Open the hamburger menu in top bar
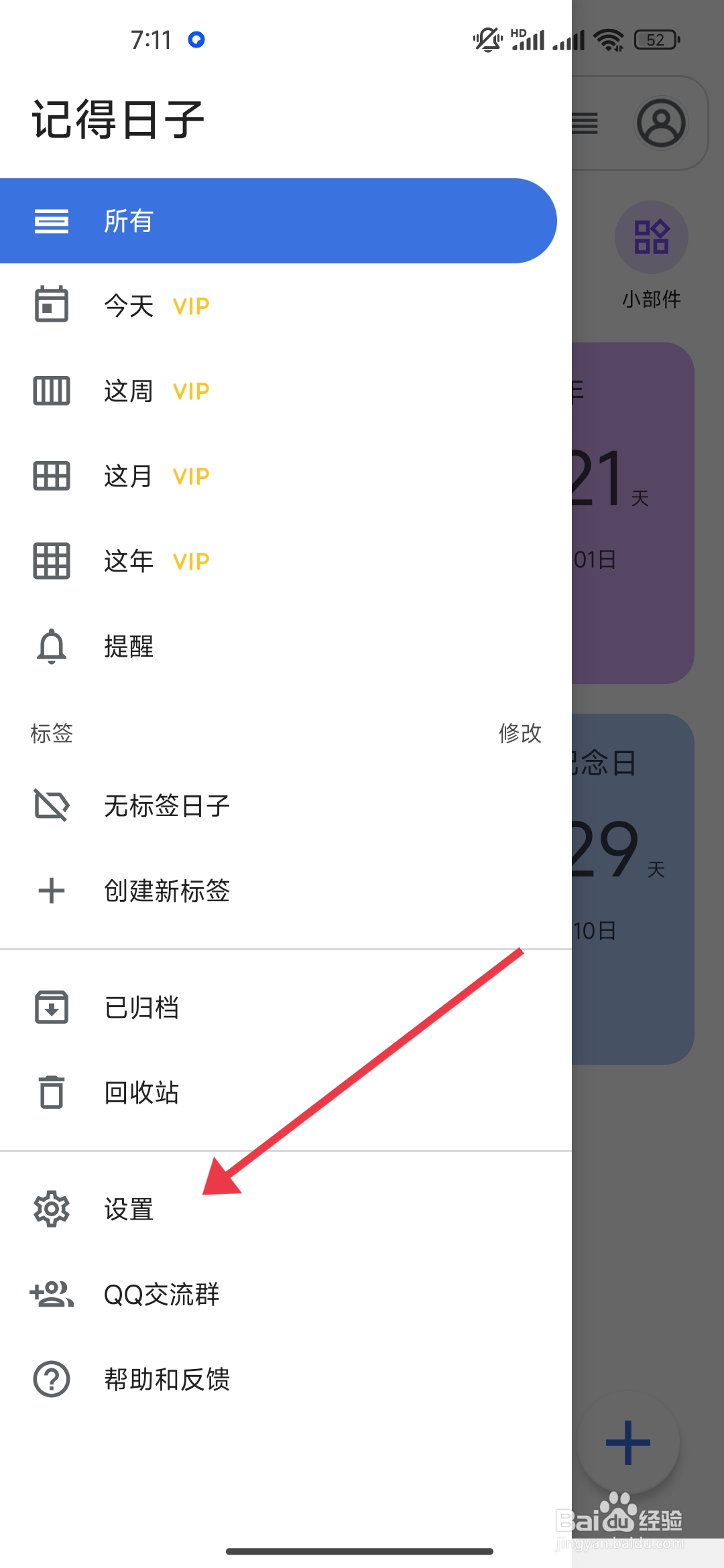 point(584,123)
